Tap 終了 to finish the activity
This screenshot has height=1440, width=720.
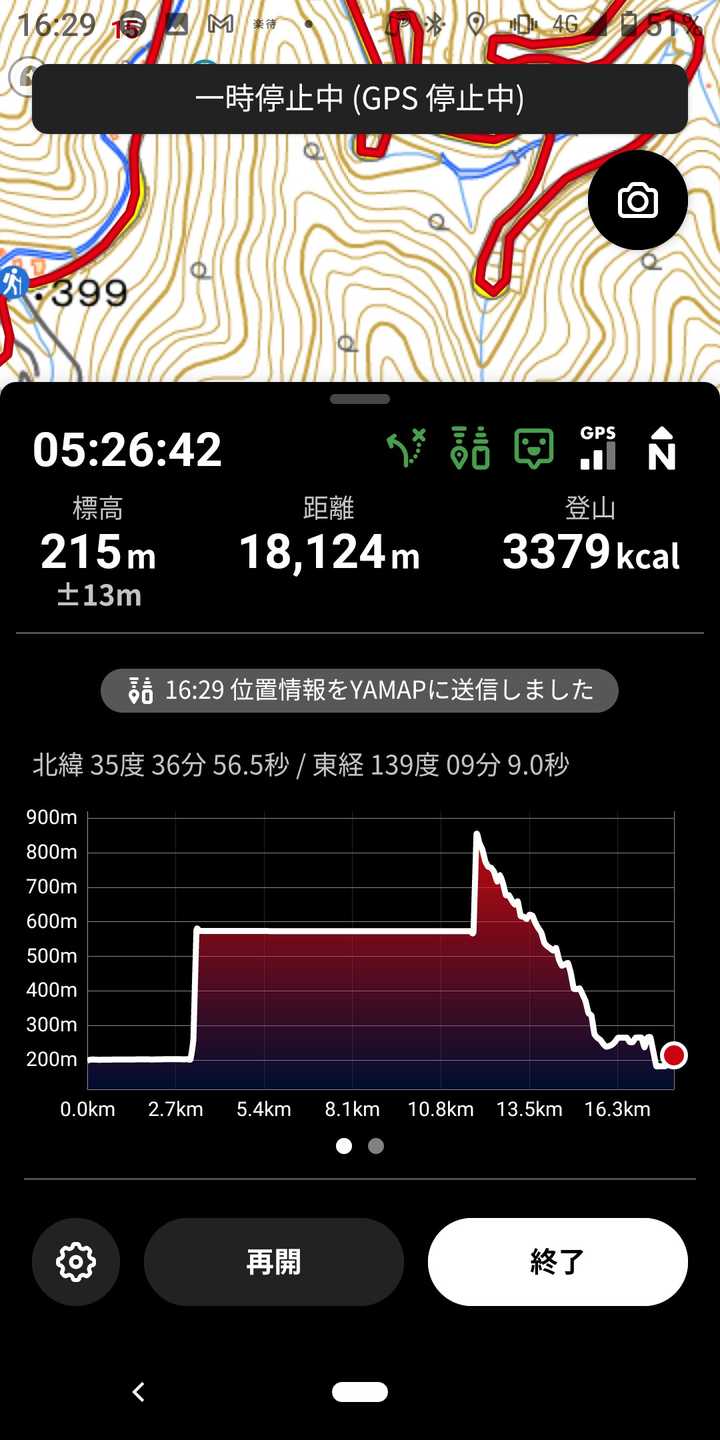point(558,1262)
